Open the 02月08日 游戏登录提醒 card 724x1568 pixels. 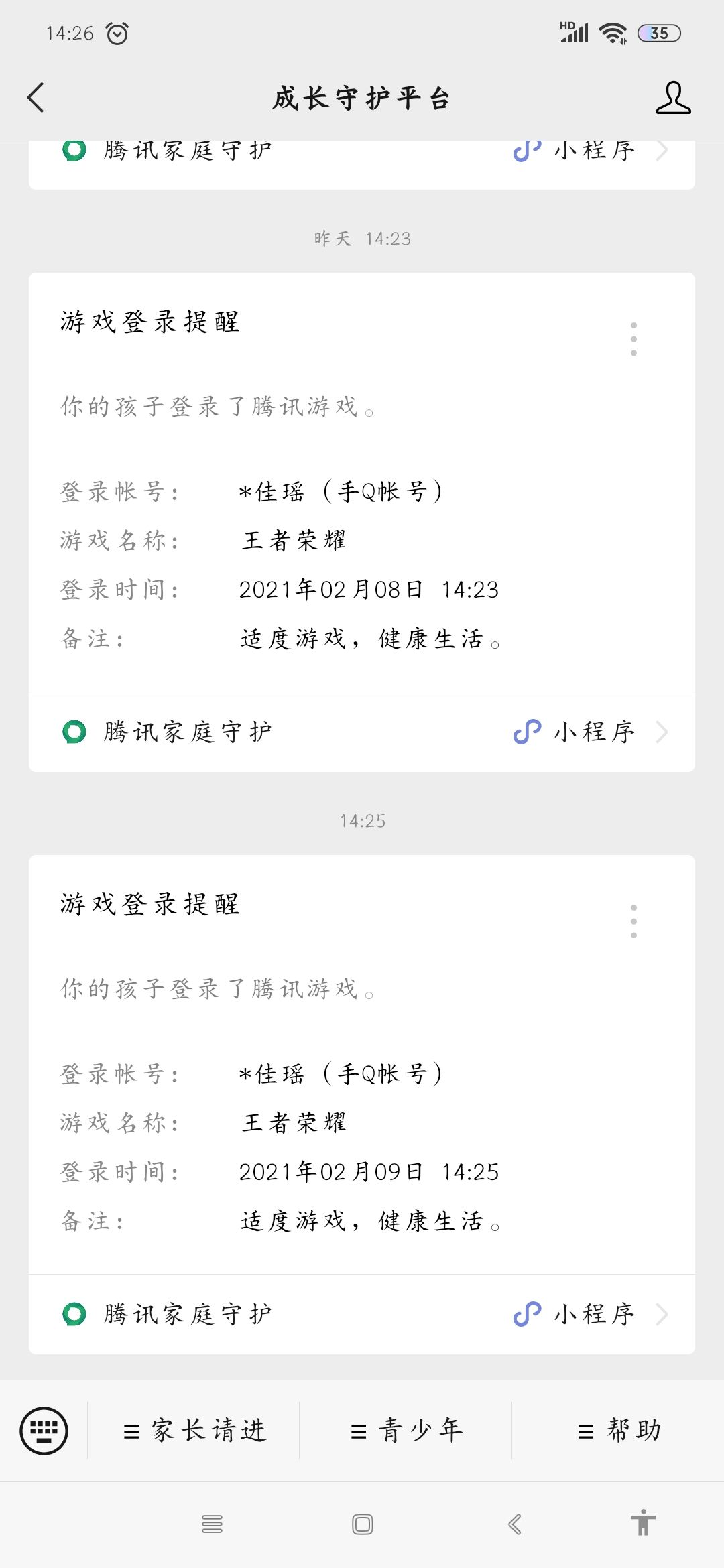(x=362, y=482)
